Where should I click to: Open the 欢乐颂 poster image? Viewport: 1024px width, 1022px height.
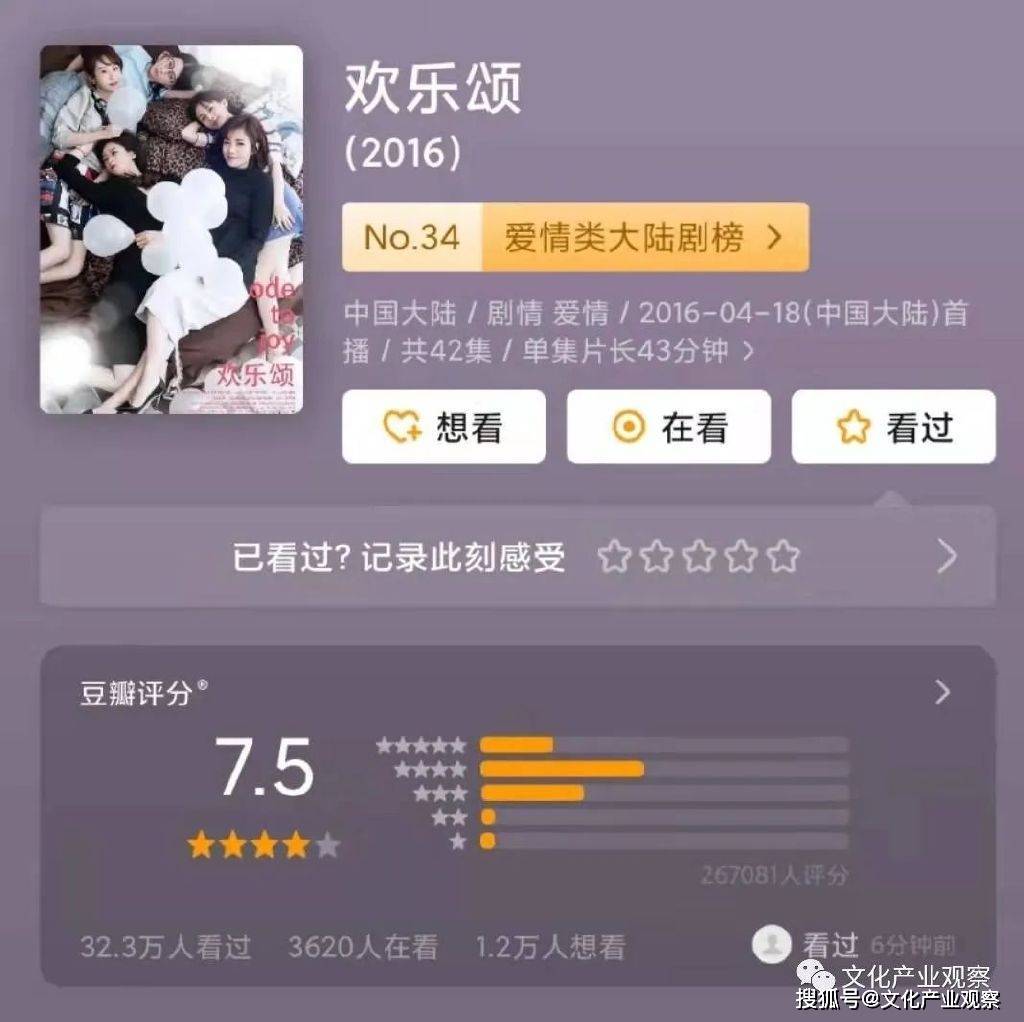(x=171, y=229)
